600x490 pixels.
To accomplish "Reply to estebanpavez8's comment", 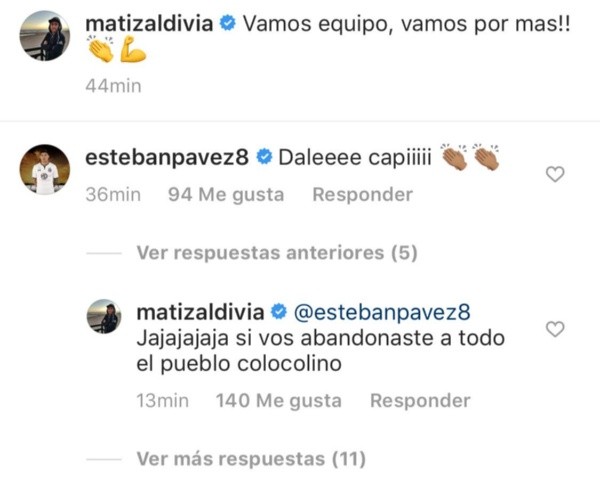I will (362, 195).
